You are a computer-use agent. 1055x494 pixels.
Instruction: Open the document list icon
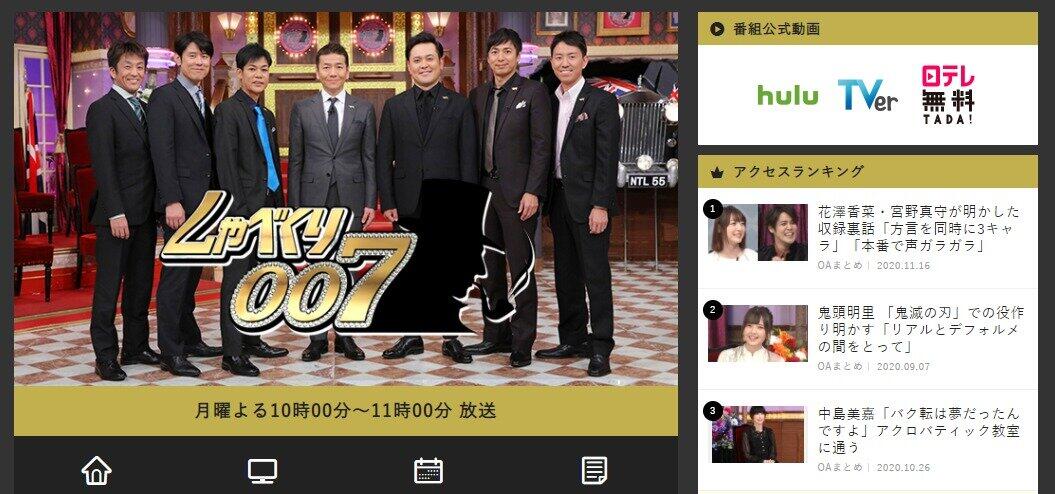point(594,470)
